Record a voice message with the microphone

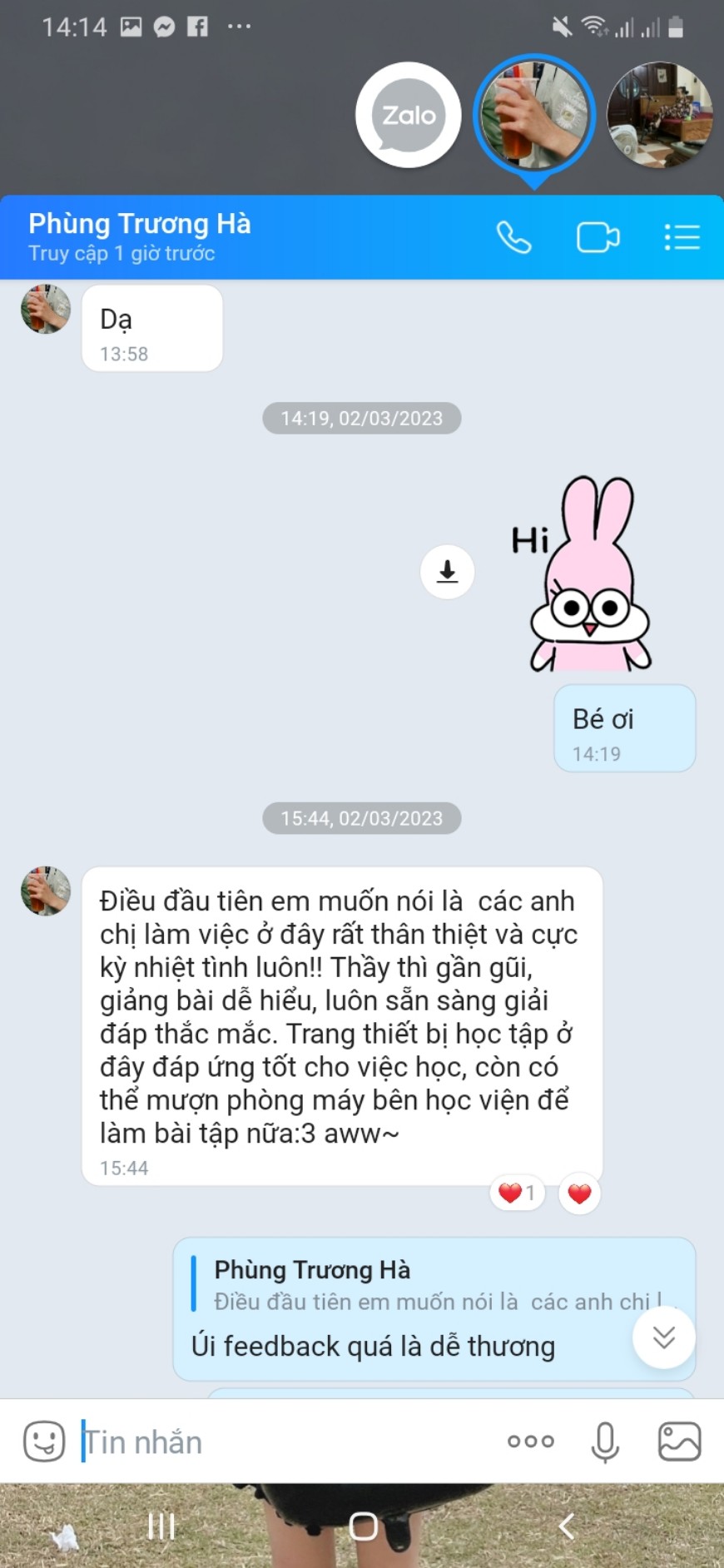pos(605,1441)
